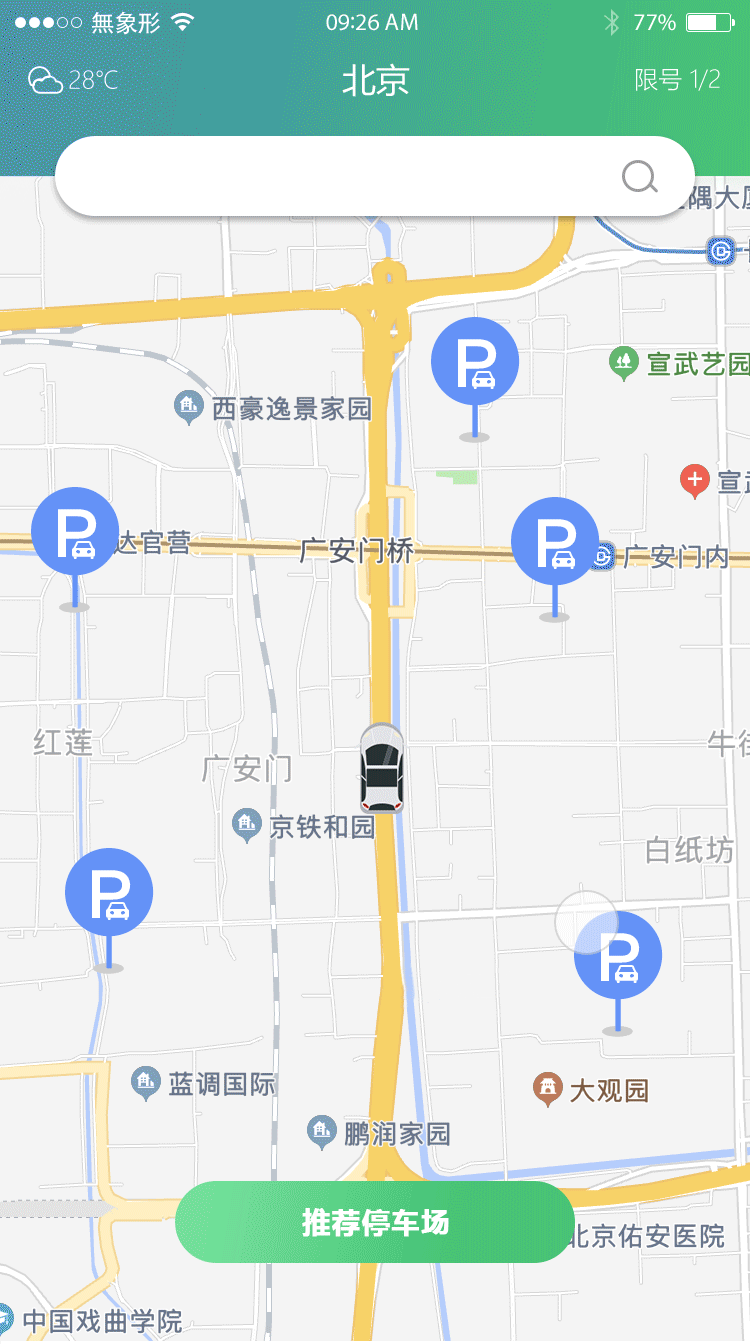Tap the 28°C weather display
Image resolution: width=750 pixels, height=1344 pixels.
[x=70, y=80]
